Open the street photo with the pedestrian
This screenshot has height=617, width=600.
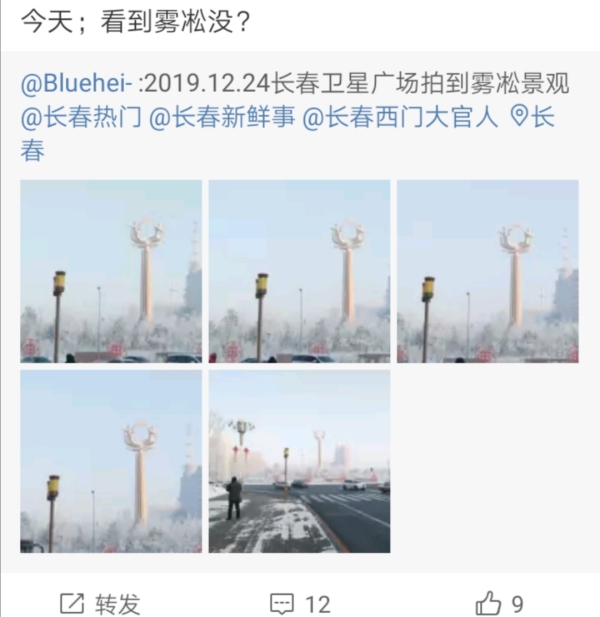tap(299, 461)
